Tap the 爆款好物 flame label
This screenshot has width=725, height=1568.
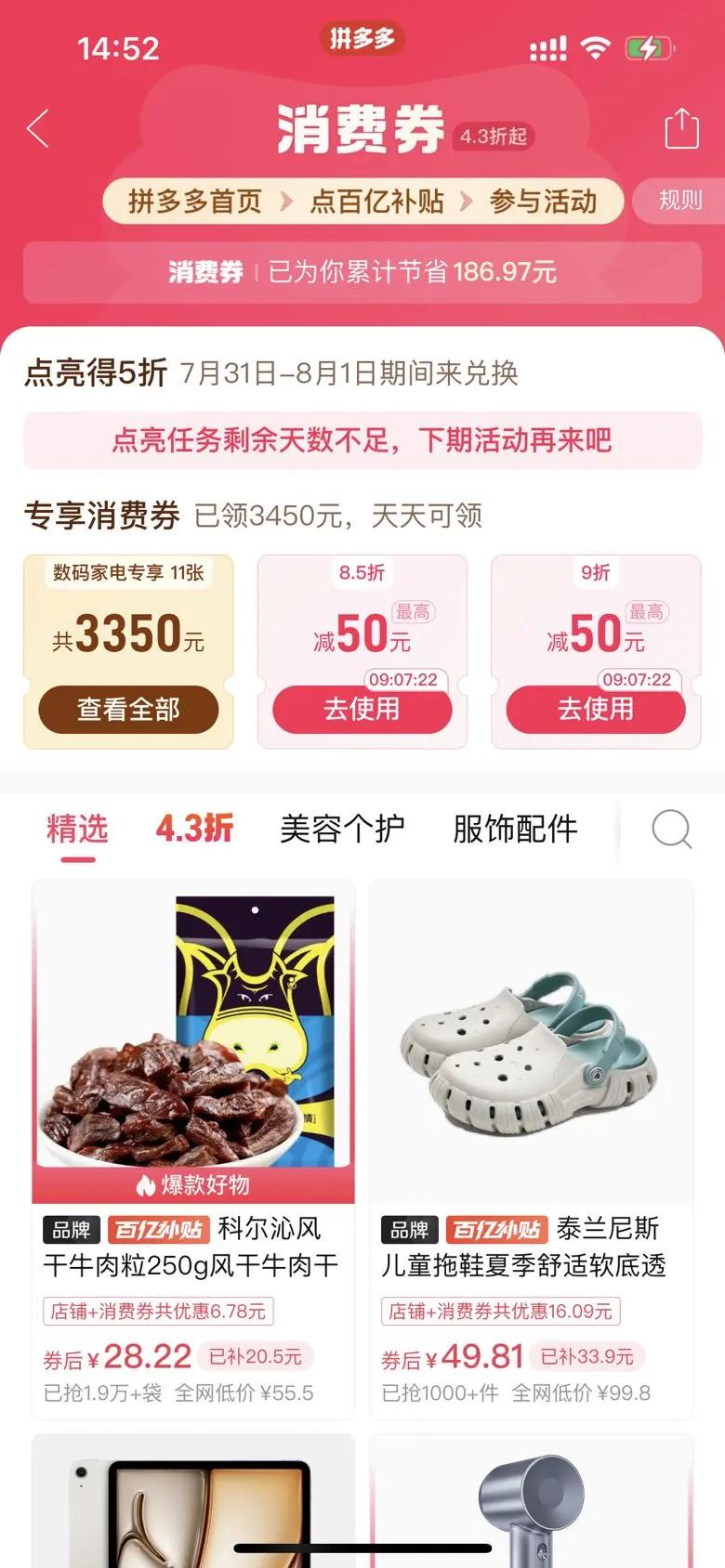(192, 1185)
